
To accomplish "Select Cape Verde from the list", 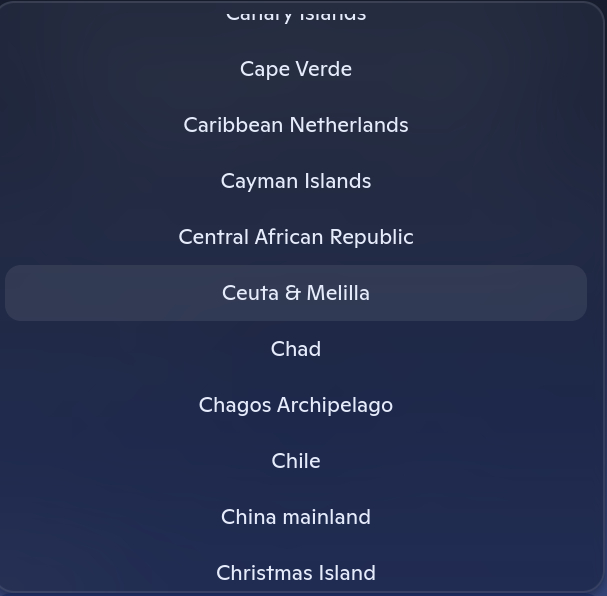I will [295, 69].
